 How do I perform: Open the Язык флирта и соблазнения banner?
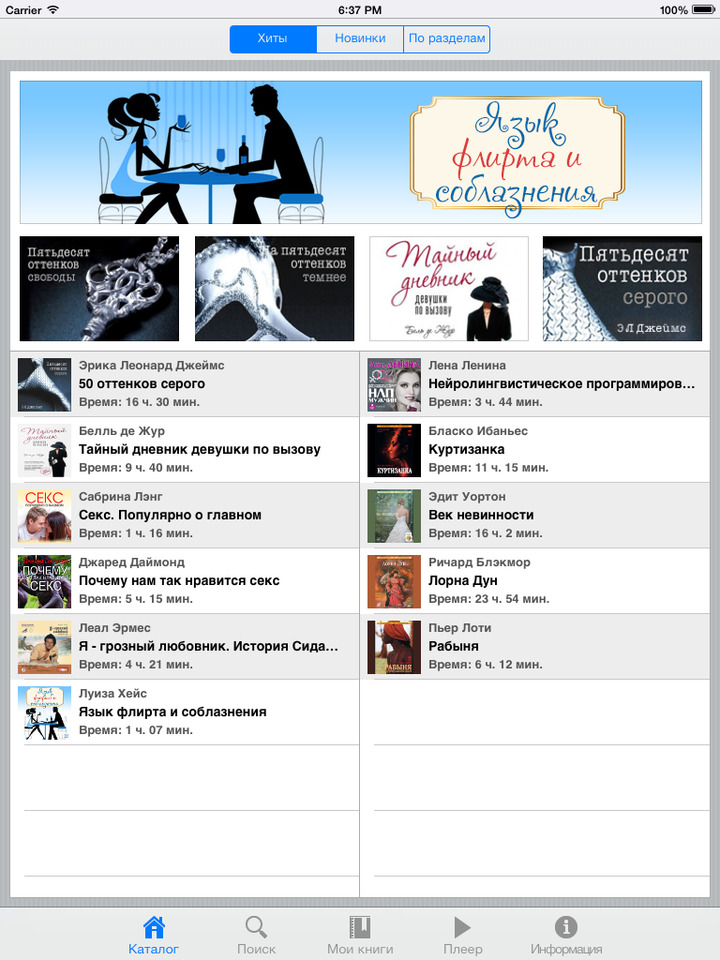(x=360, y=152)
